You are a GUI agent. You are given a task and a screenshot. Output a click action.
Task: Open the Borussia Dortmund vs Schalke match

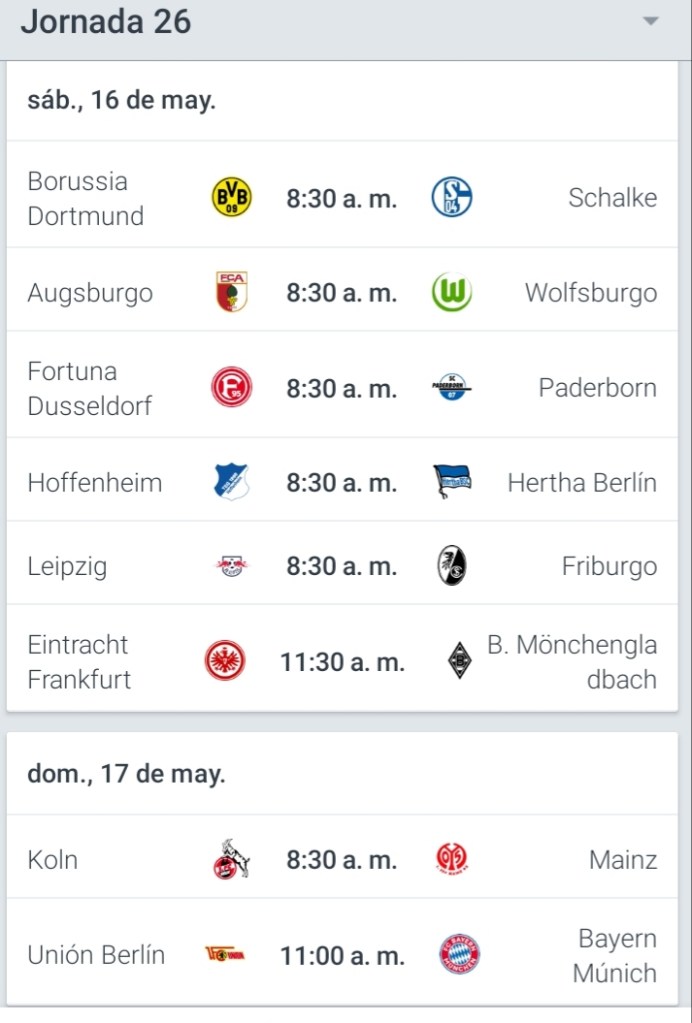(342, 198)
